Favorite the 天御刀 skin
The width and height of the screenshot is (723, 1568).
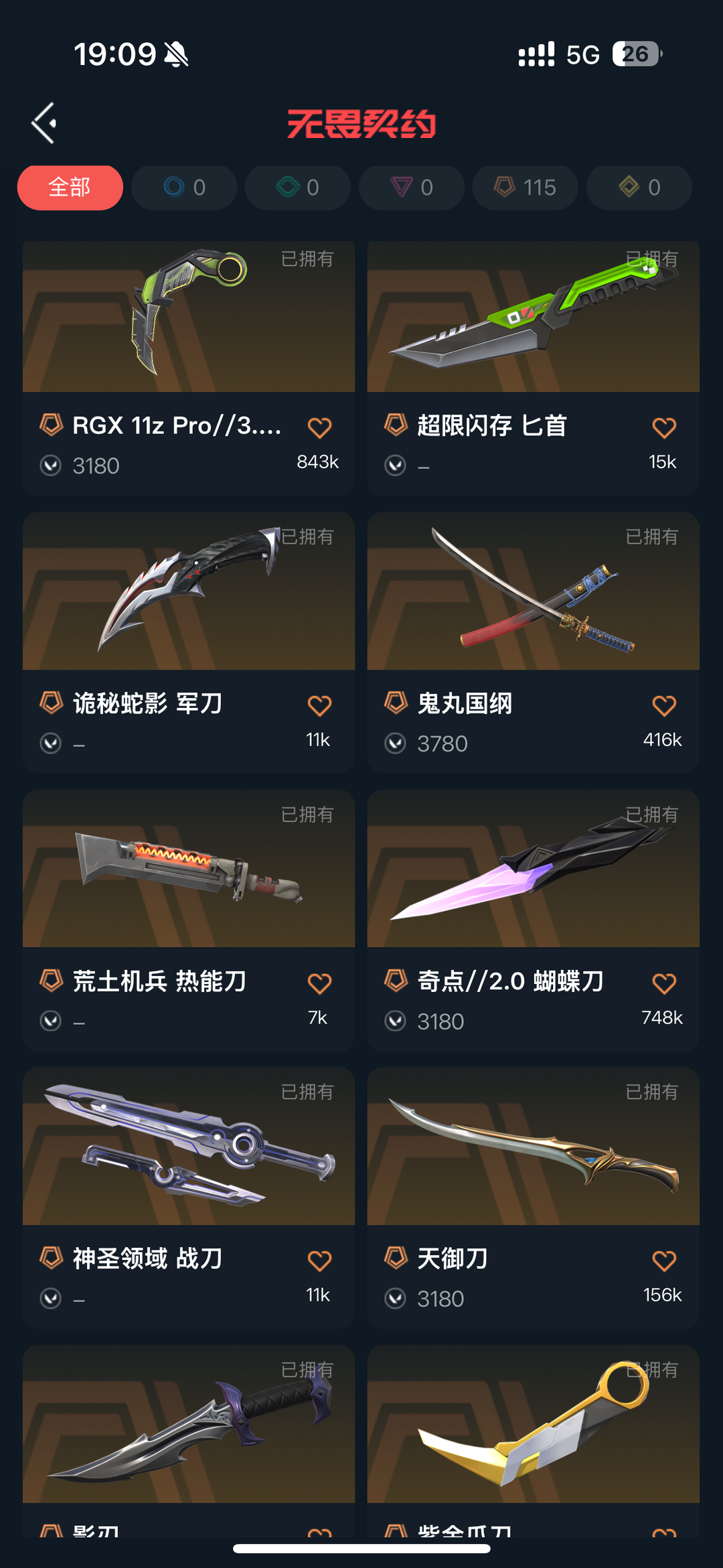664,1261
